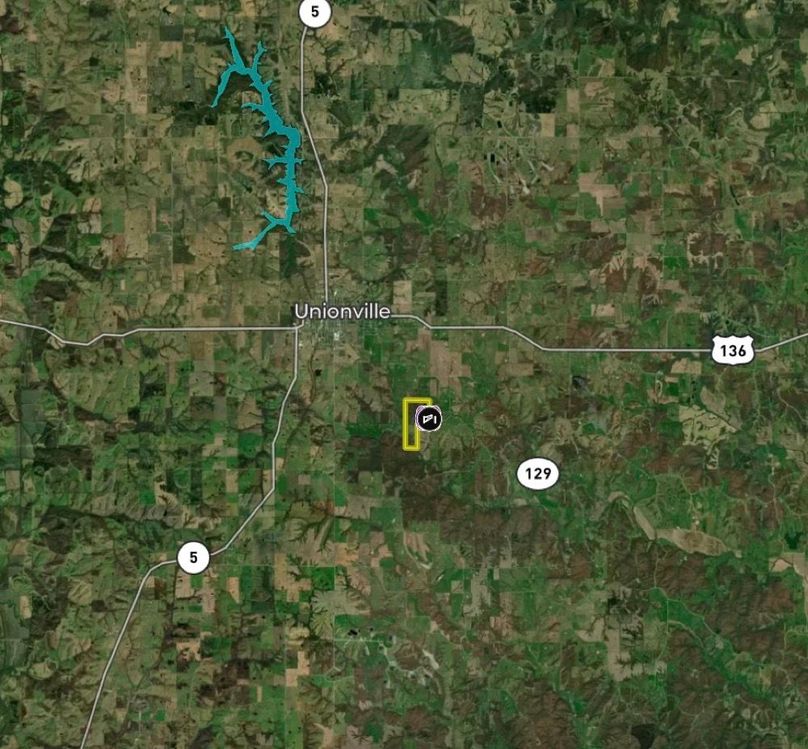Tap the flag marker pin near Unionville
The image size is (808, 749).
pos(429,420)
